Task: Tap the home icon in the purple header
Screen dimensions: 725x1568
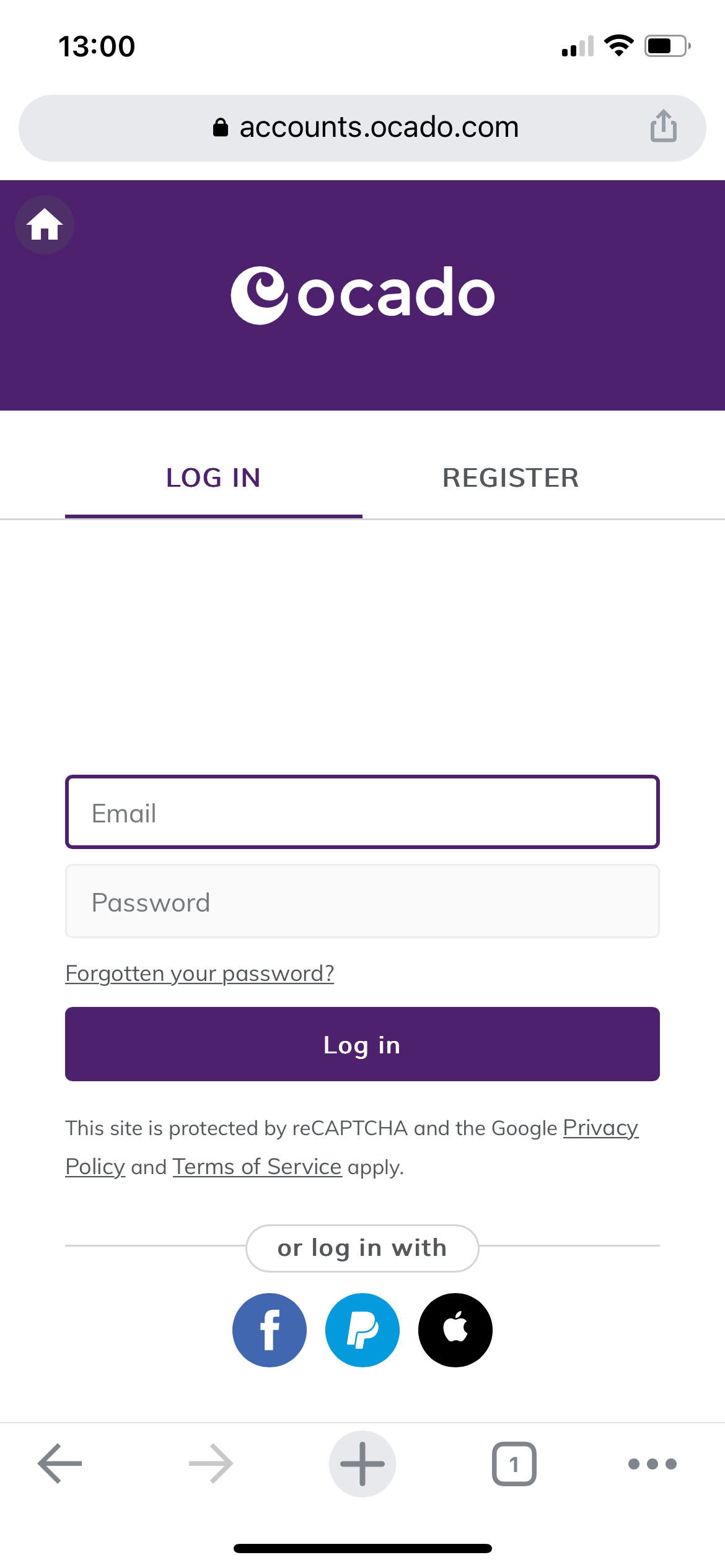Action: (x=45, y=225)
